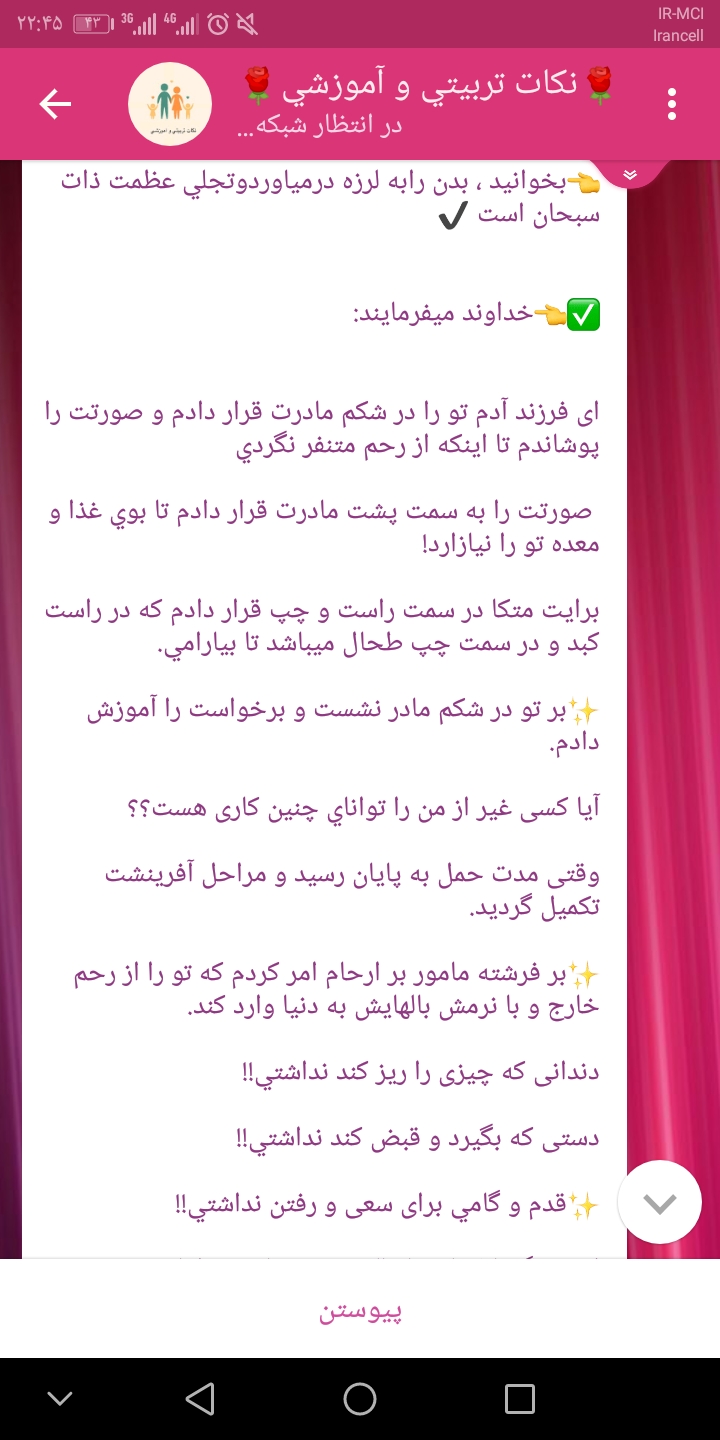Open the channel's overflow menu

coord(672,104)
